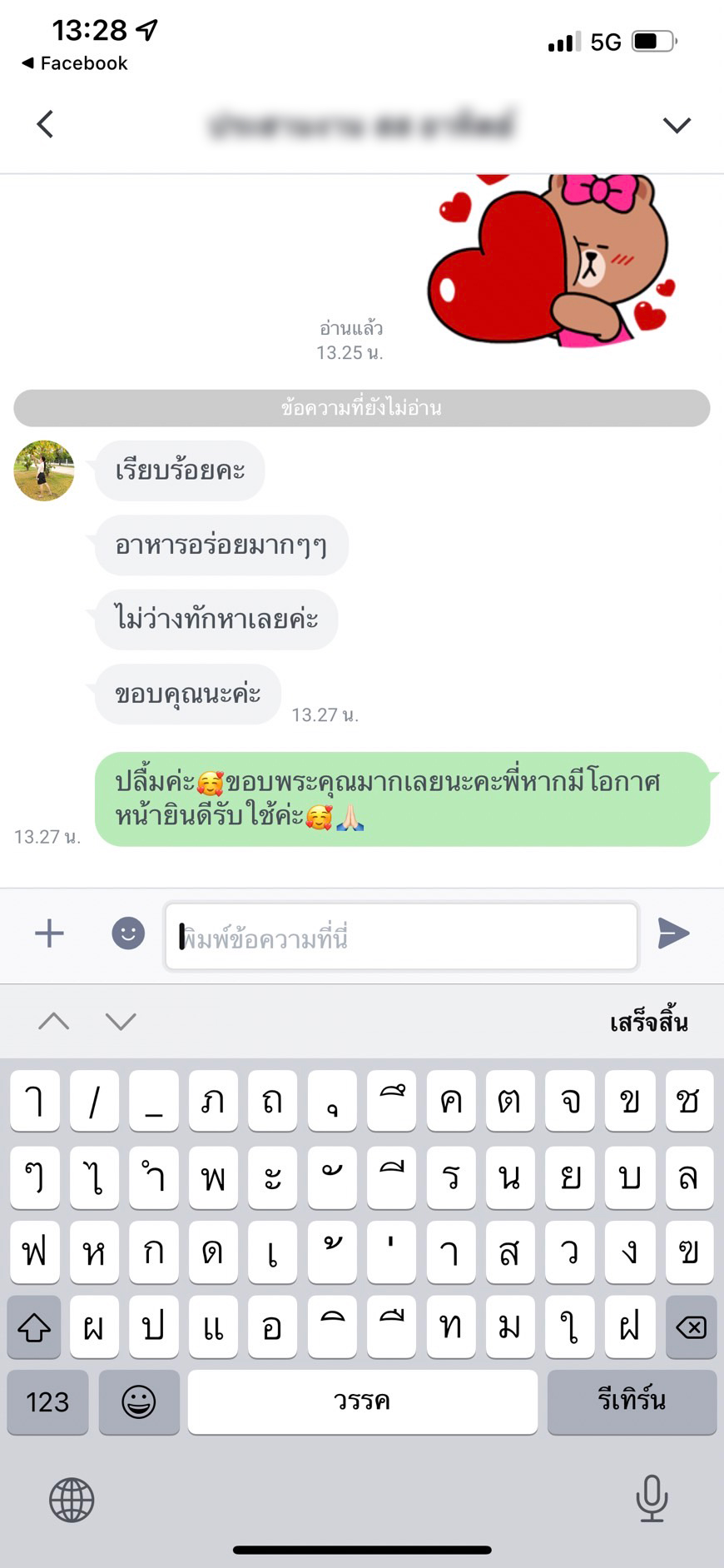
Task: Move to previous field with up chevron
Action: 54,1022
